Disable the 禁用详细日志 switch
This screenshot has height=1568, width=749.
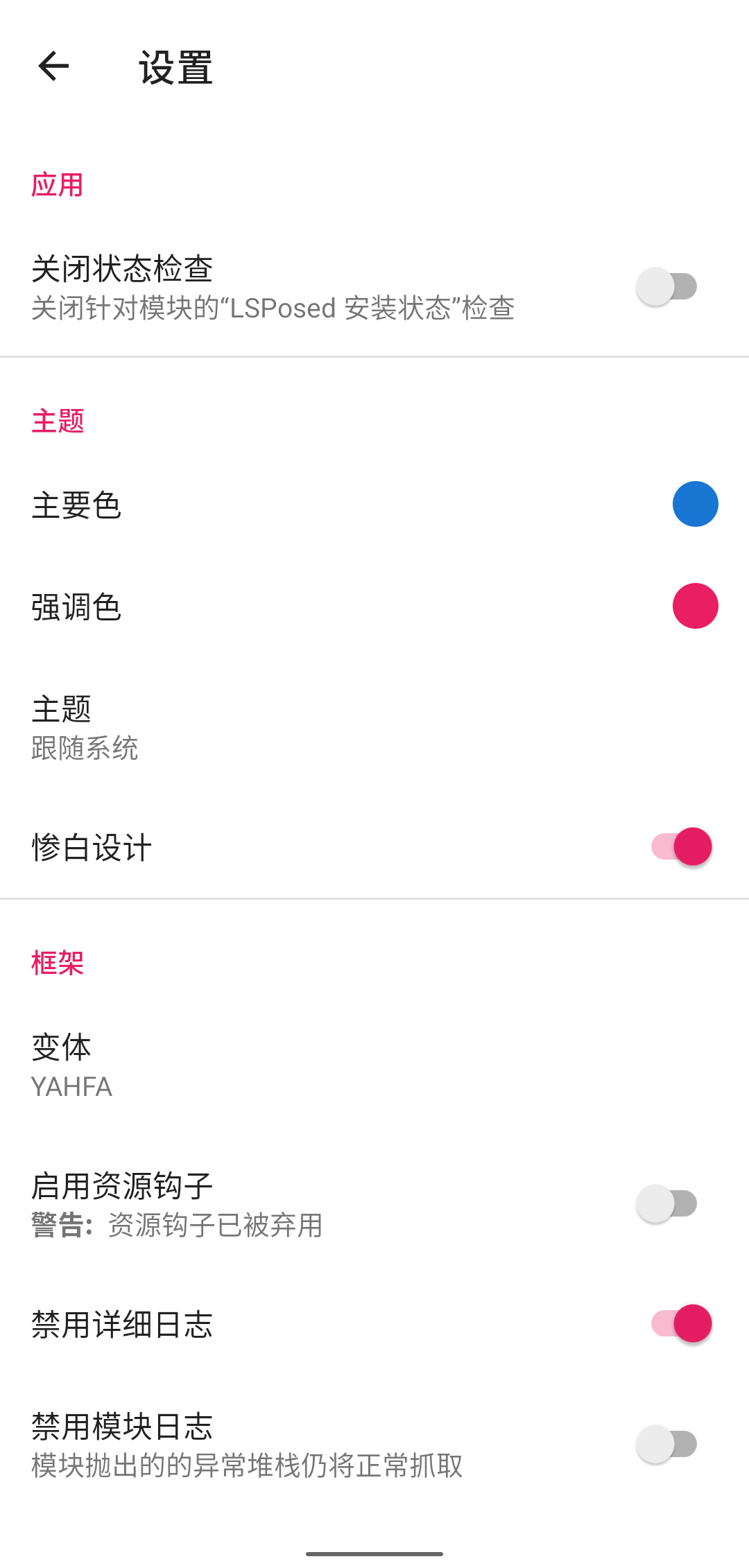pyautogui.click(x=681, y=1323)
